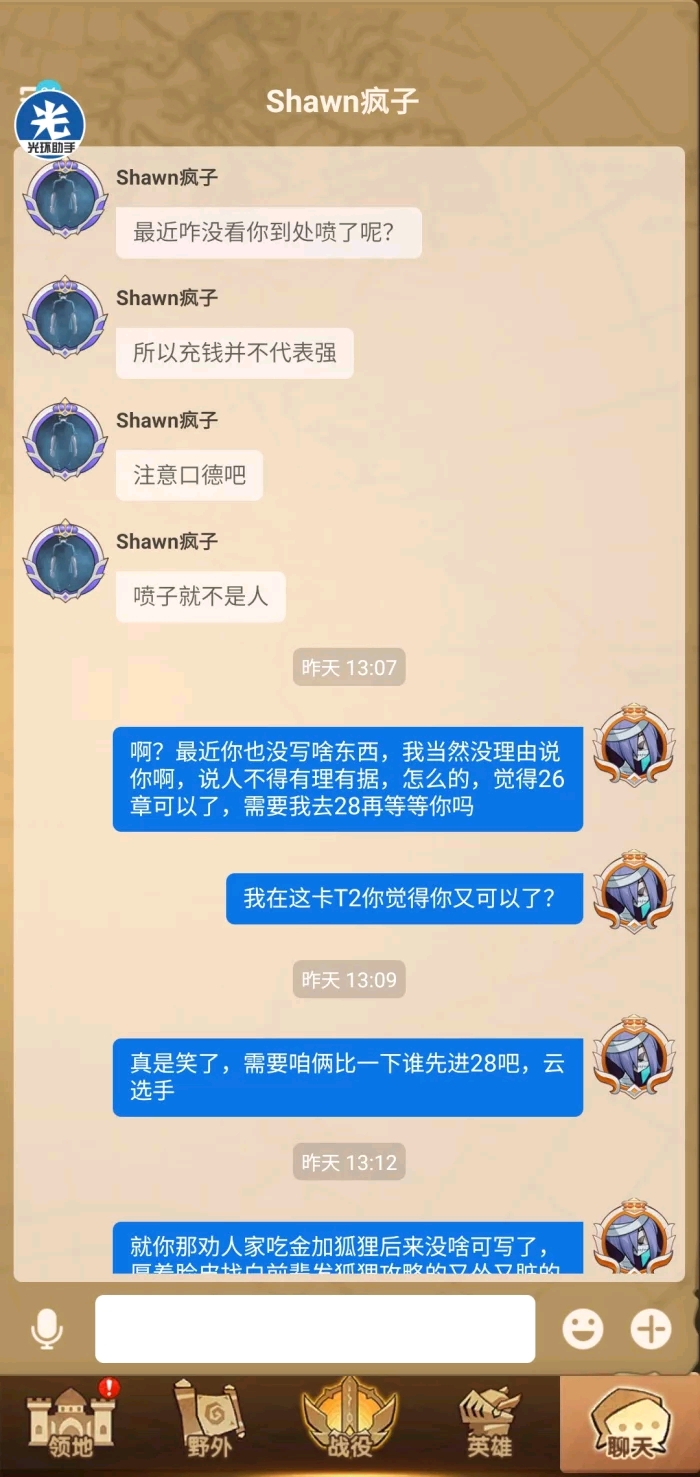View Shawn疯子's avatar beside 注意口德吧

65,441
